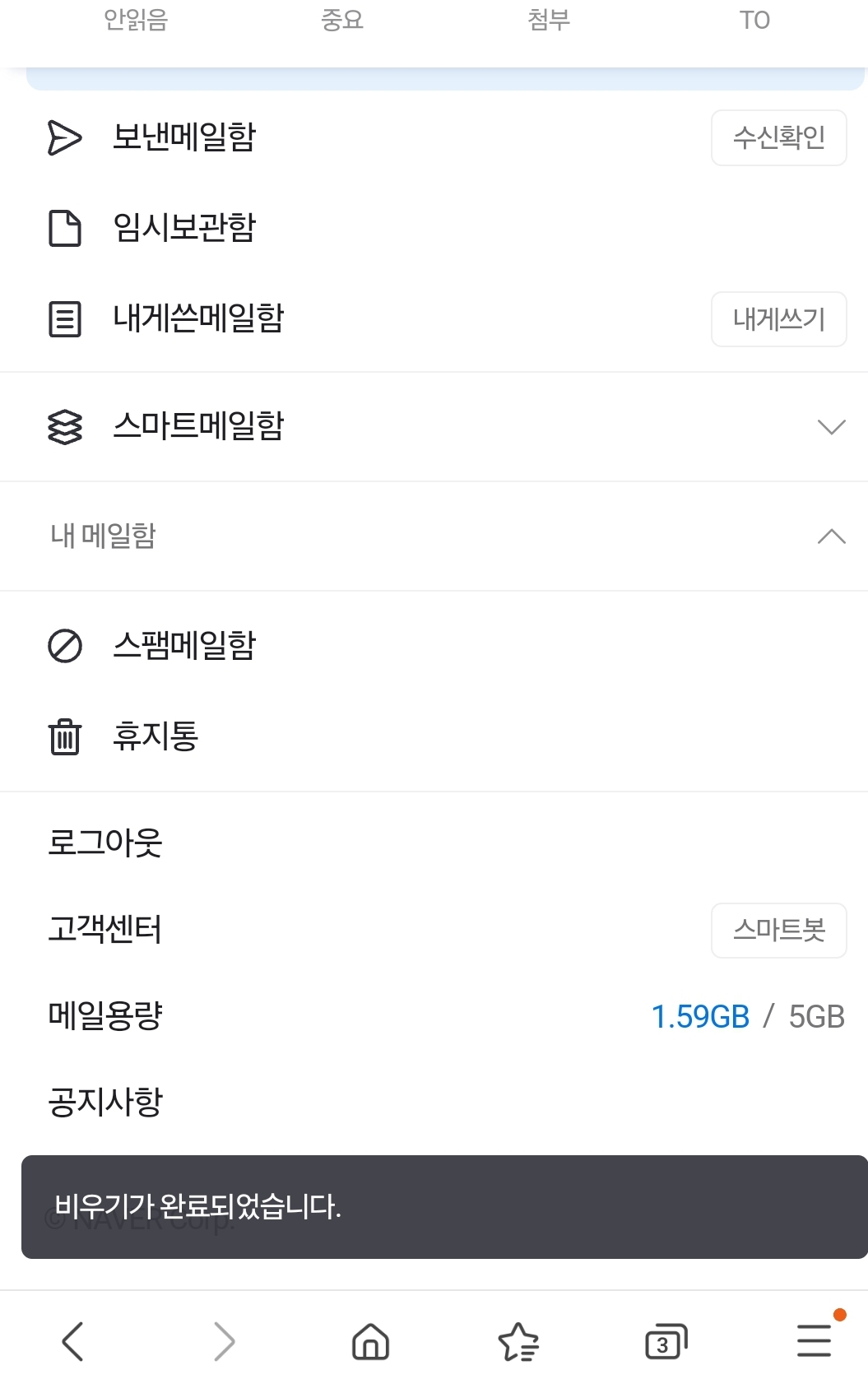
Task: Open 고객센터 help center
Action: point(105,930)
